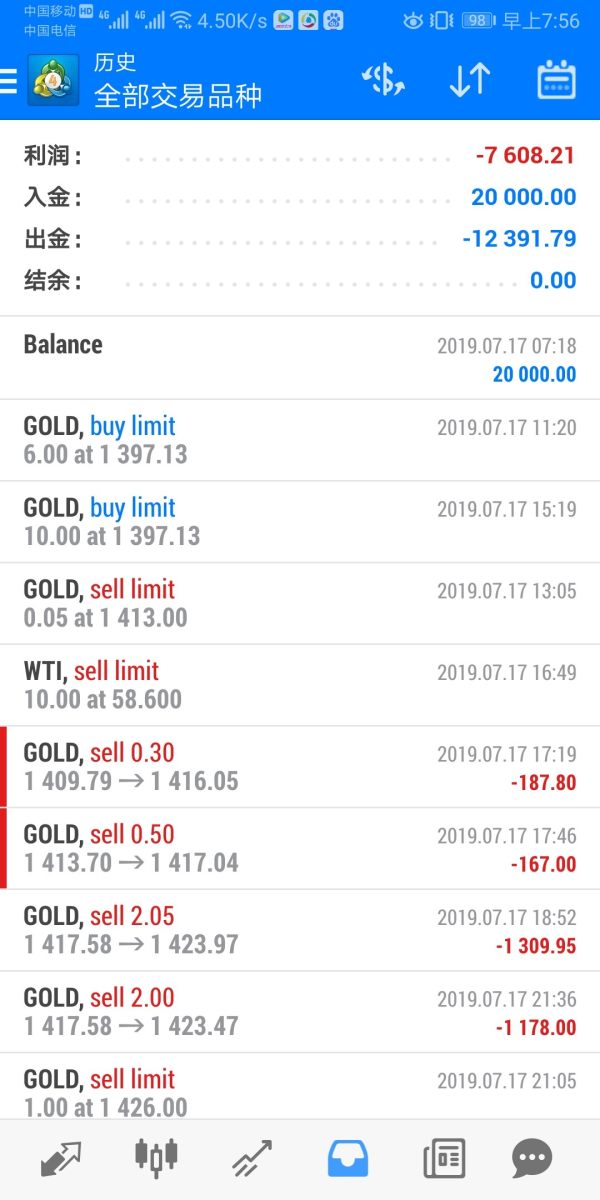Viewport: 600px width, 1200px height.
Task: Open the Balance 20 000.00 entry
Action: (x=300, y=358)
